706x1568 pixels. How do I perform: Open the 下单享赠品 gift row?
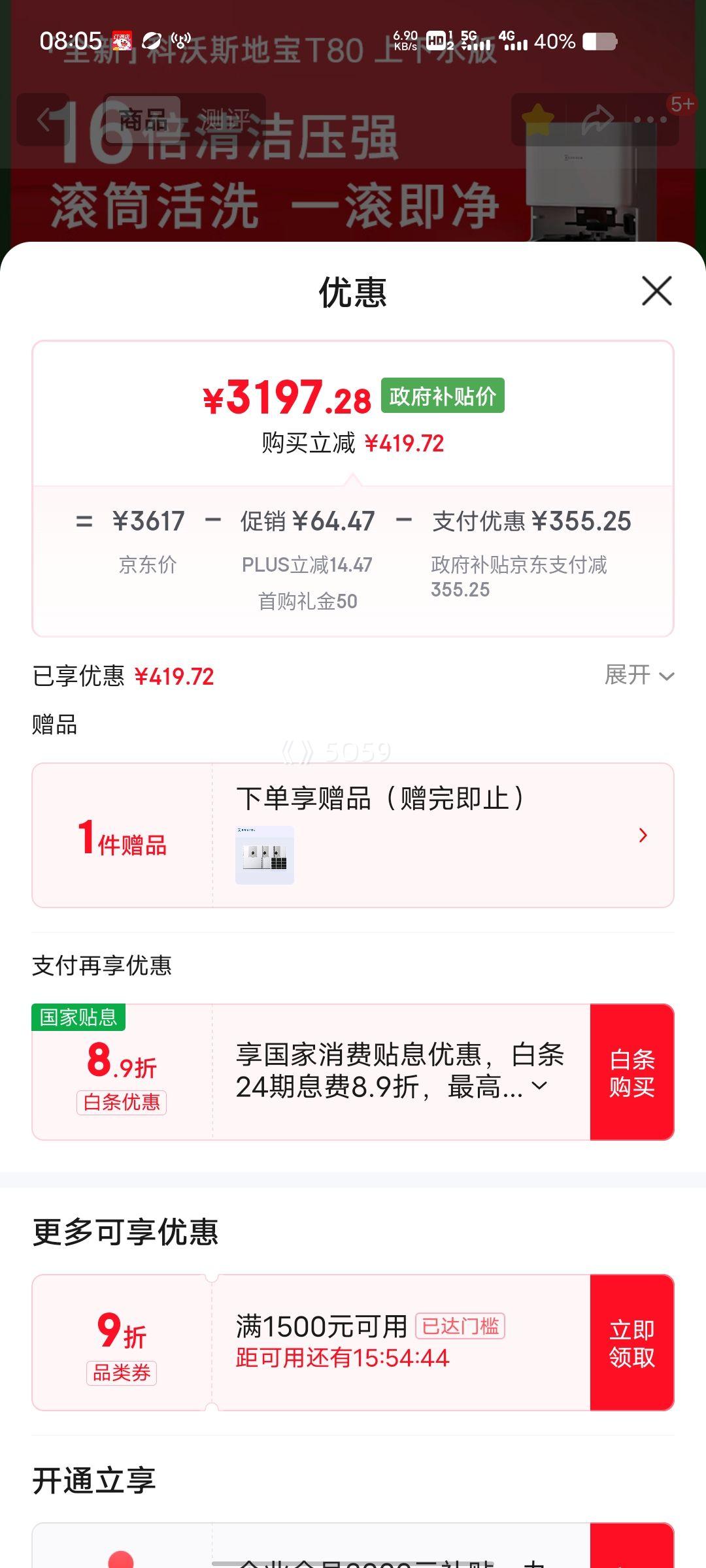(x=642, y=835)
